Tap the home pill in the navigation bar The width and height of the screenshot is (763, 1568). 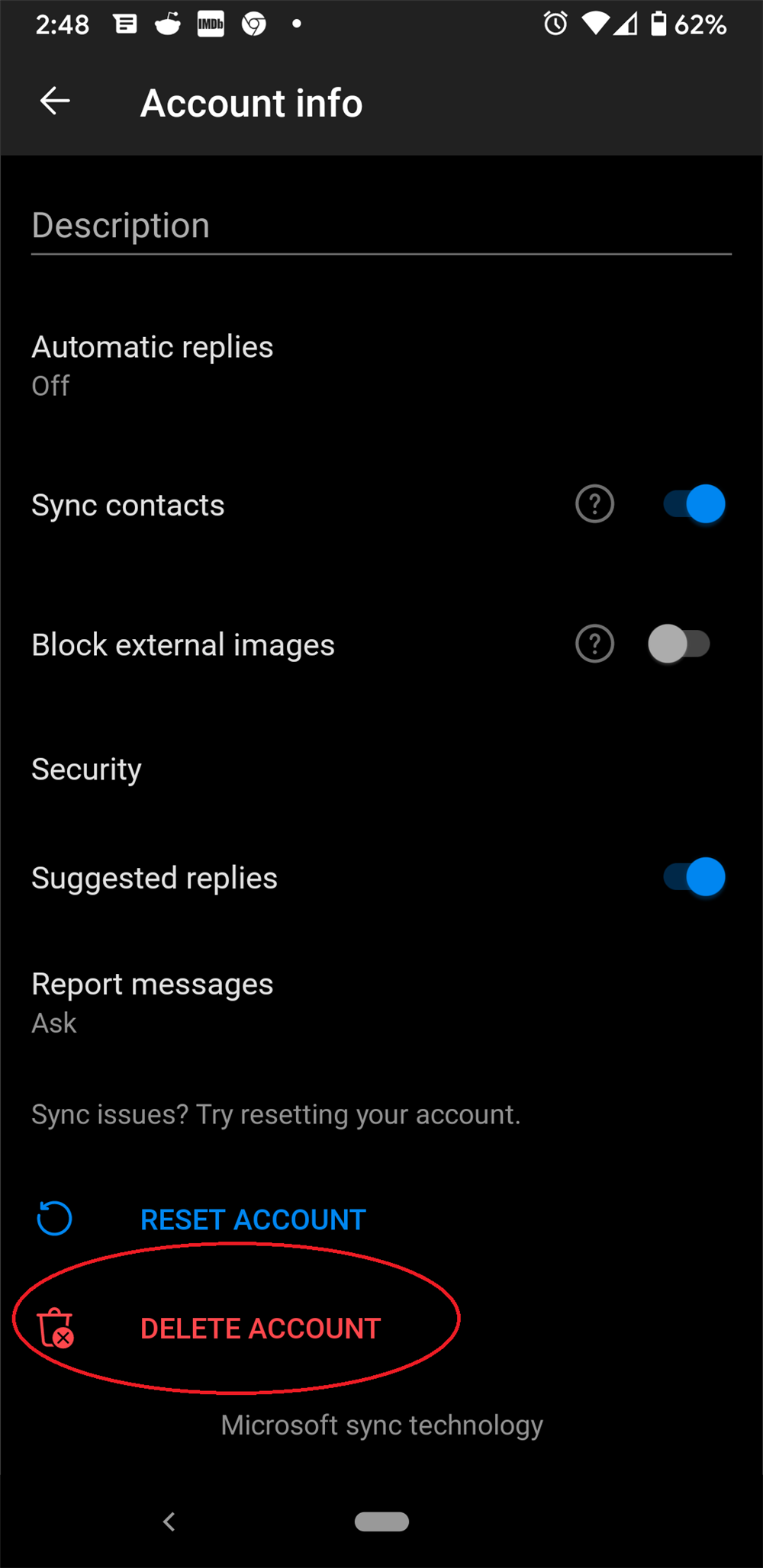tap(381, 1521)
